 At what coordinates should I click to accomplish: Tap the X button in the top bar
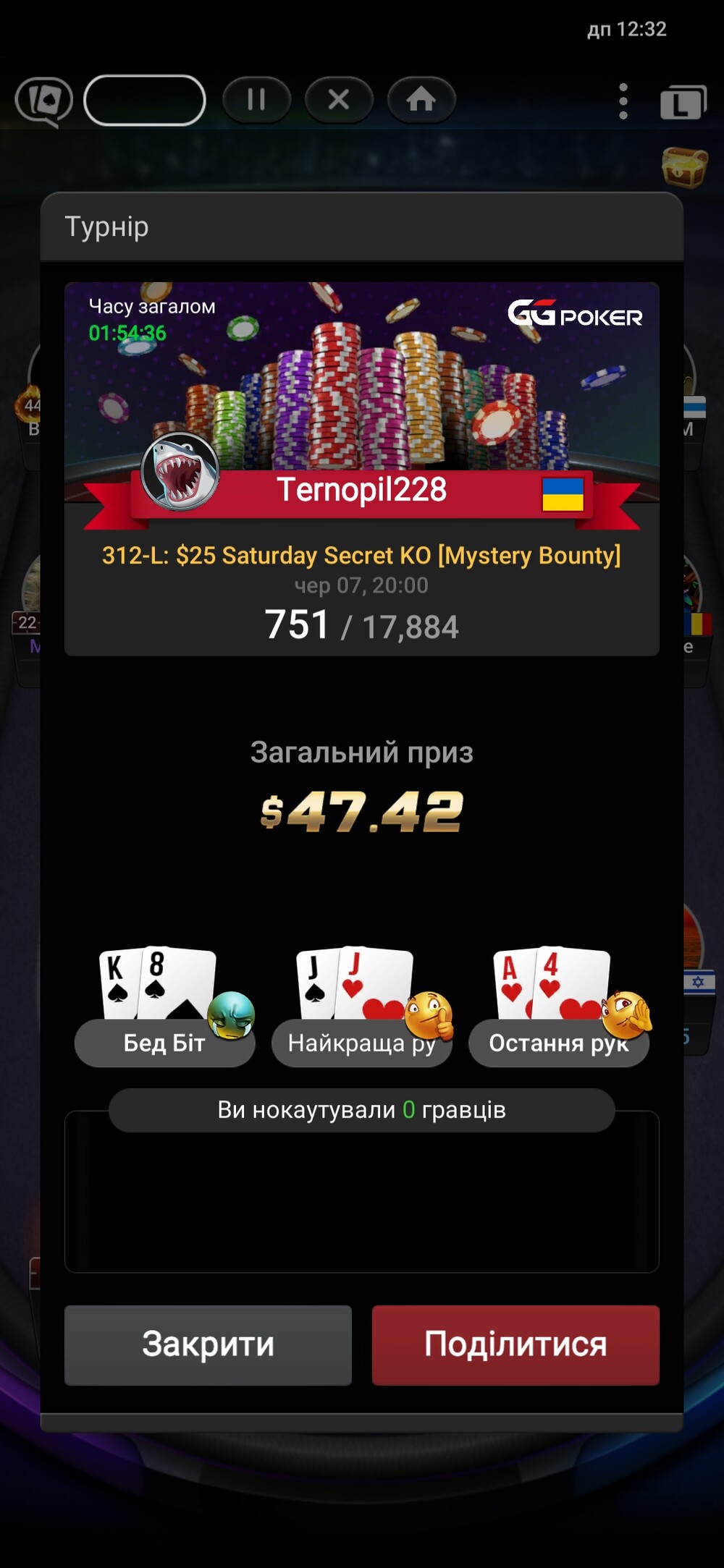(339, 99)
